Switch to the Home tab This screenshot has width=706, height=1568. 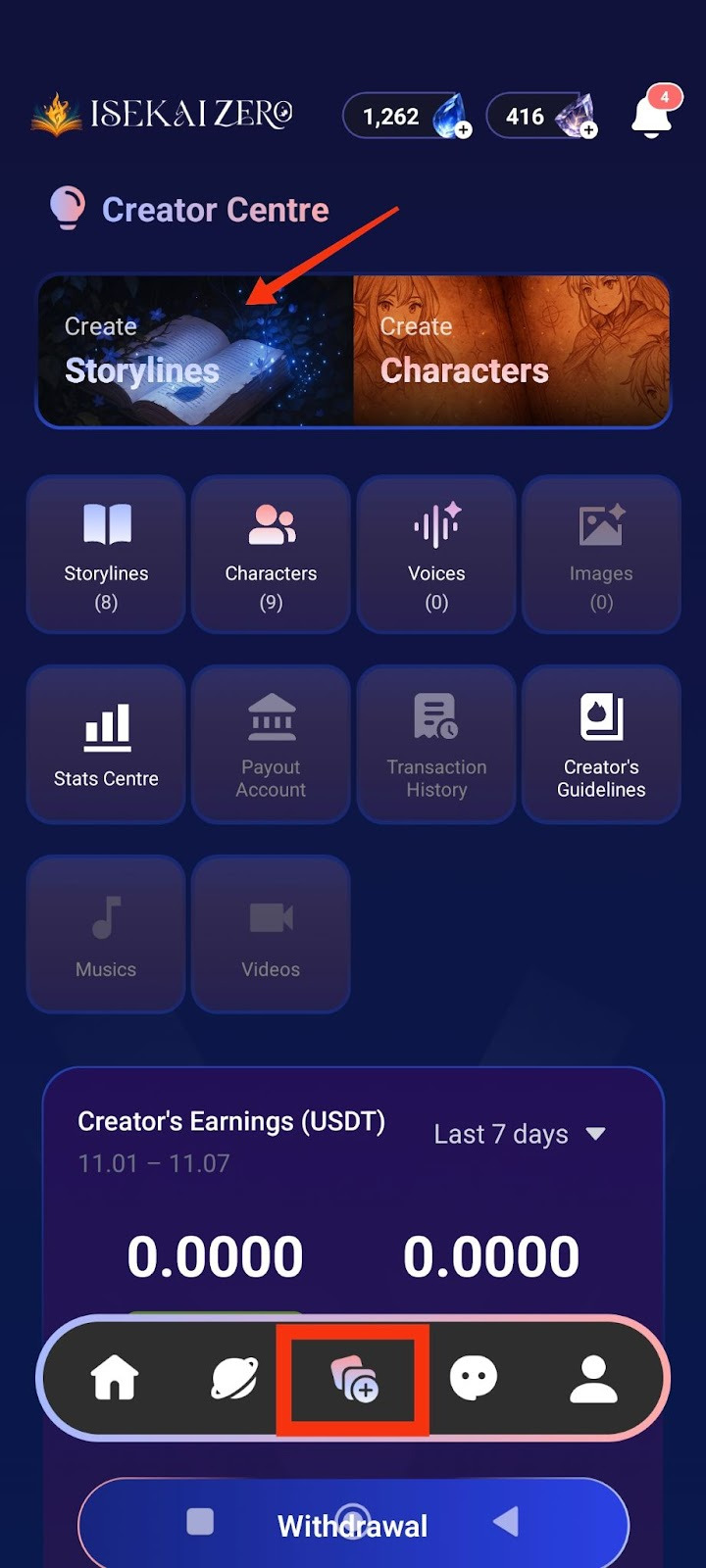(x=115, y=1379)
